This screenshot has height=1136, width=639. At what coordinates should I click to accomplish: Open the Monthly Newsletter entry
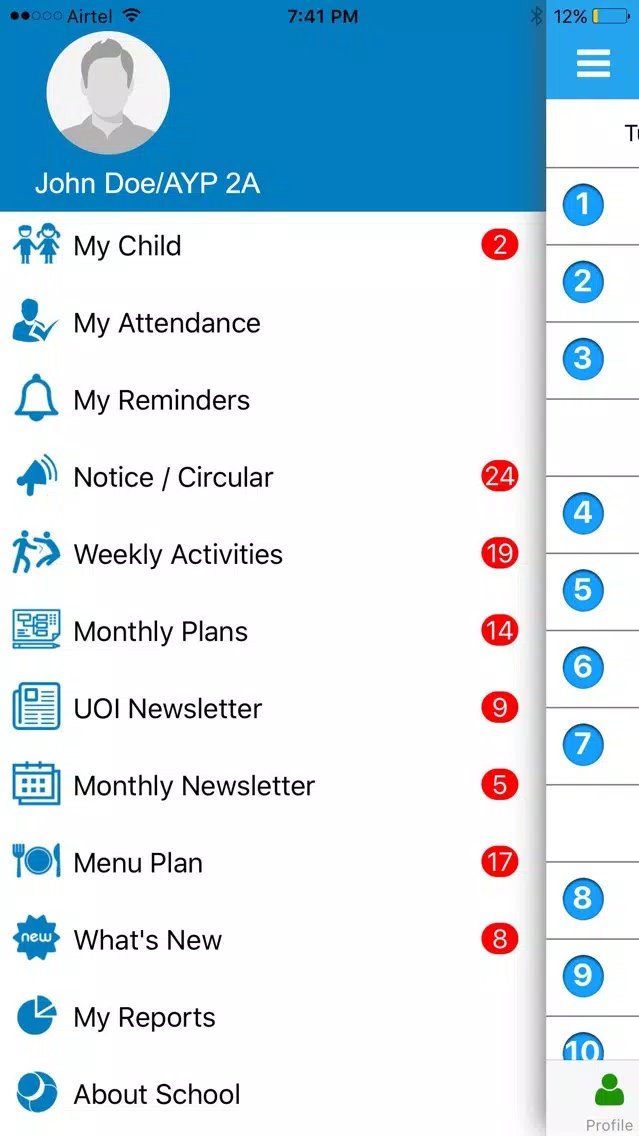[x=272, y=786]
